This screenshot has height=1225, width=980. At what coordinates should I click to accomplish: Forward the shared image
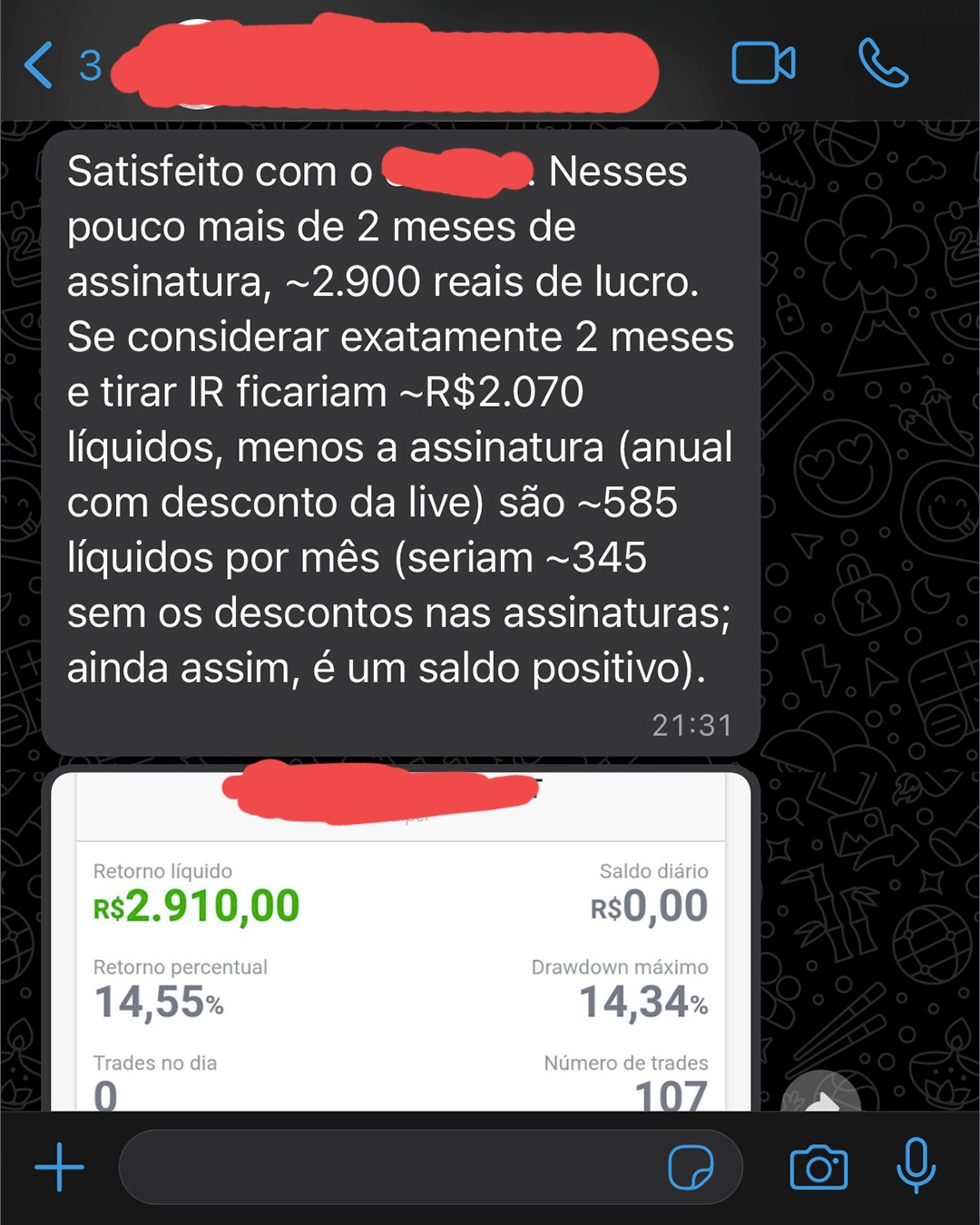pos(821,1096)
